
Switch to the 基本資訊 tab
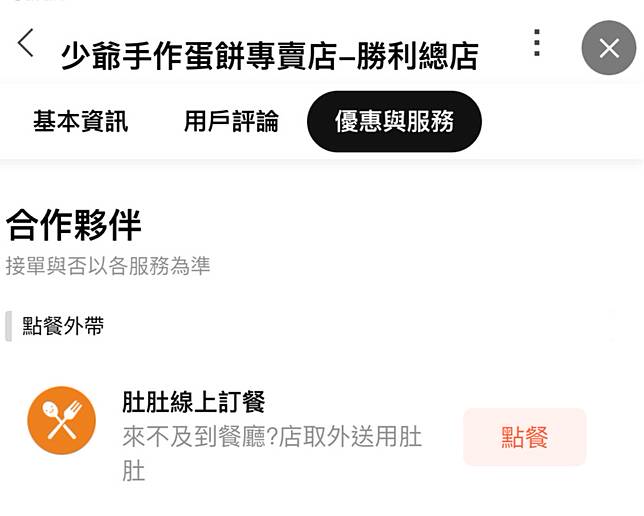81,122
